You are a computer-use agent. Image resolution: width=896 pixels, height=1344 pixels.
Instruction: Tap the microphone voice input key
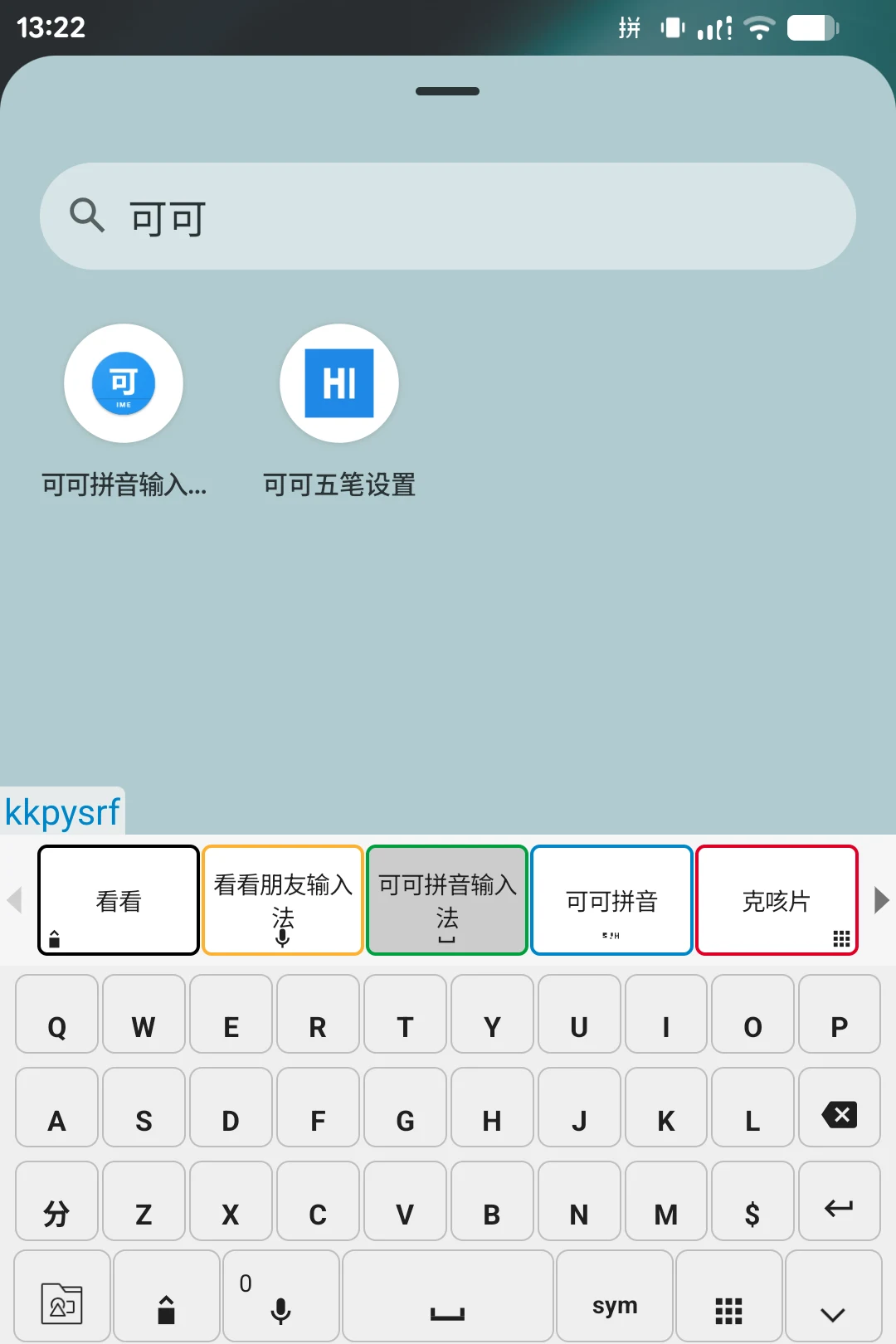[281, 1296]
